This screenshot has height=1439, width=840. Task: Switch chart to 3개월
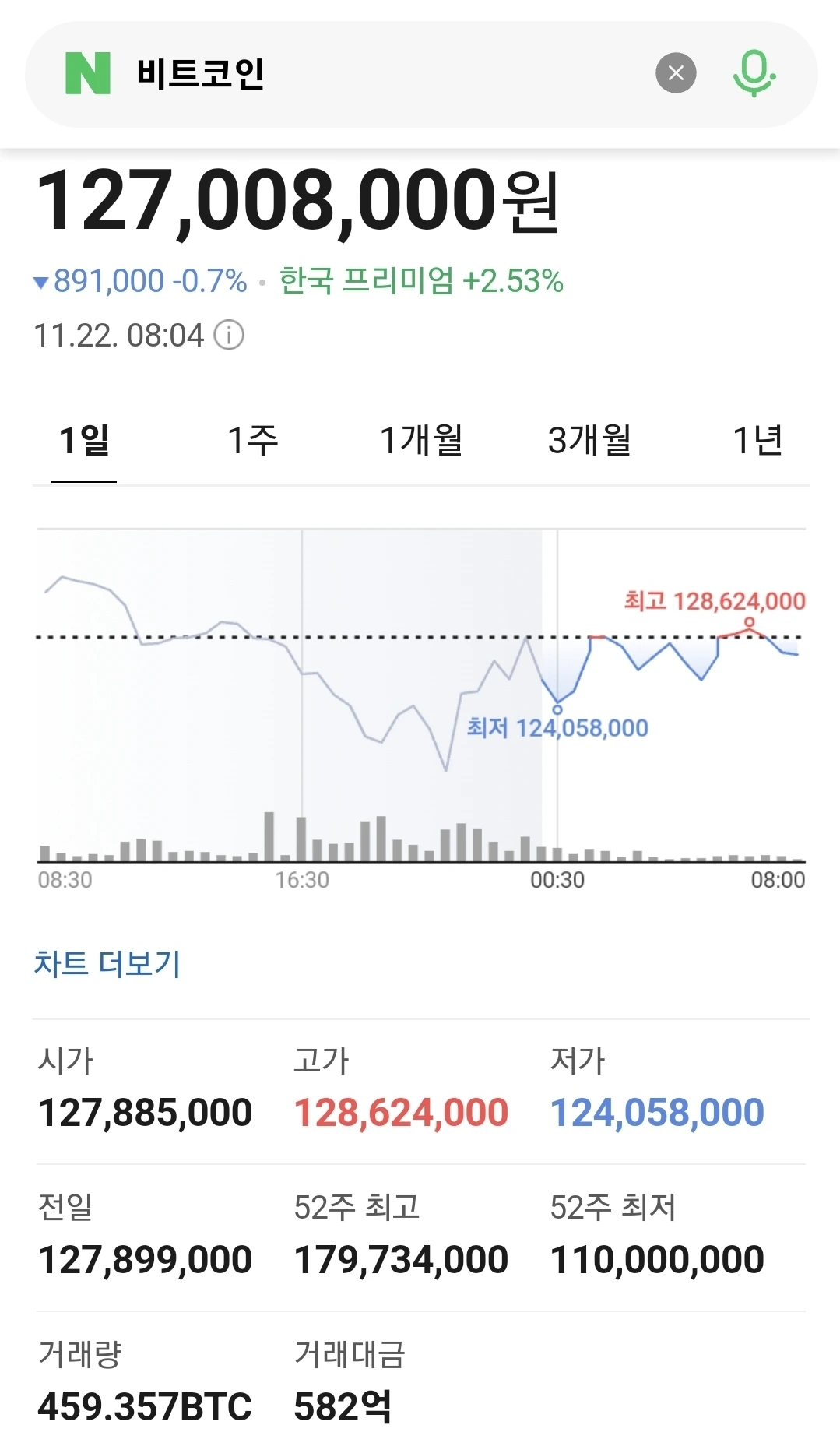[x=589, y=441]
